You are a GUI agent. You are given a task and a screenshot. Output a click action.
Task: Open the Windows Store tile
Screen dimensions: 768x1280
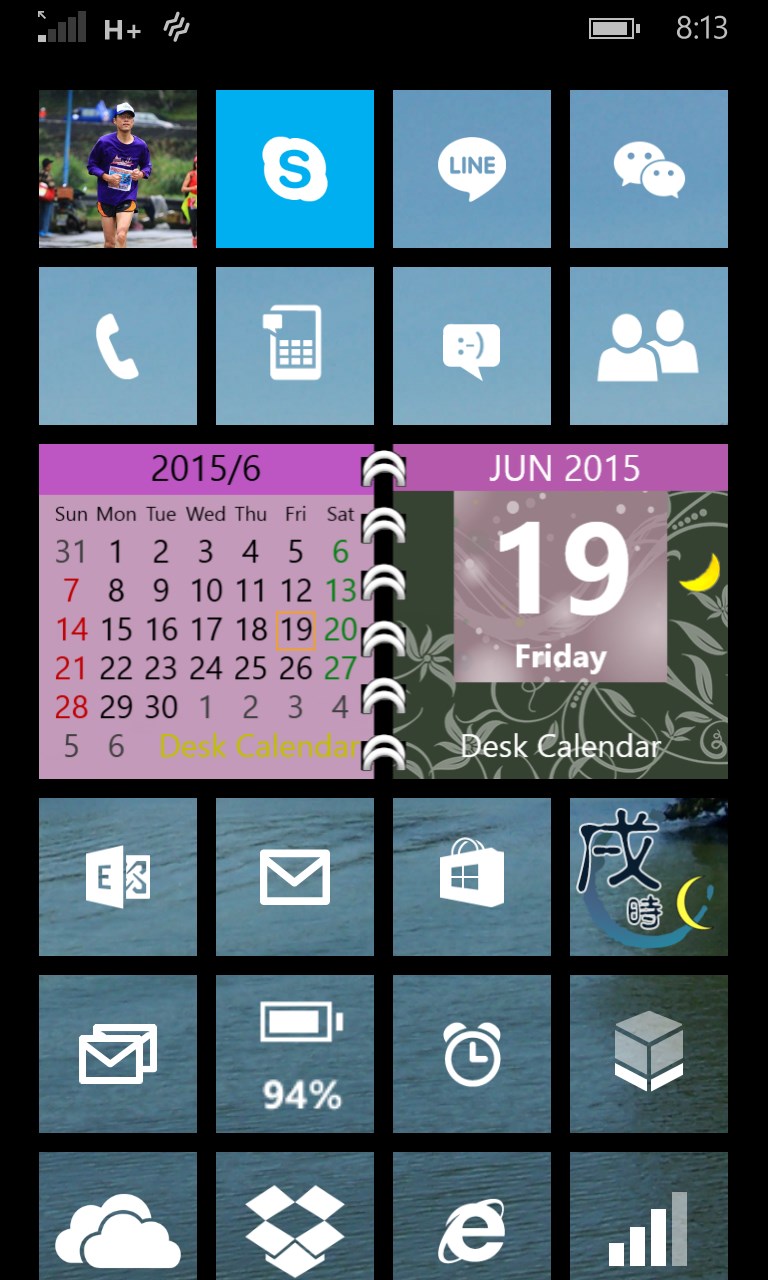tap(471, 876)
